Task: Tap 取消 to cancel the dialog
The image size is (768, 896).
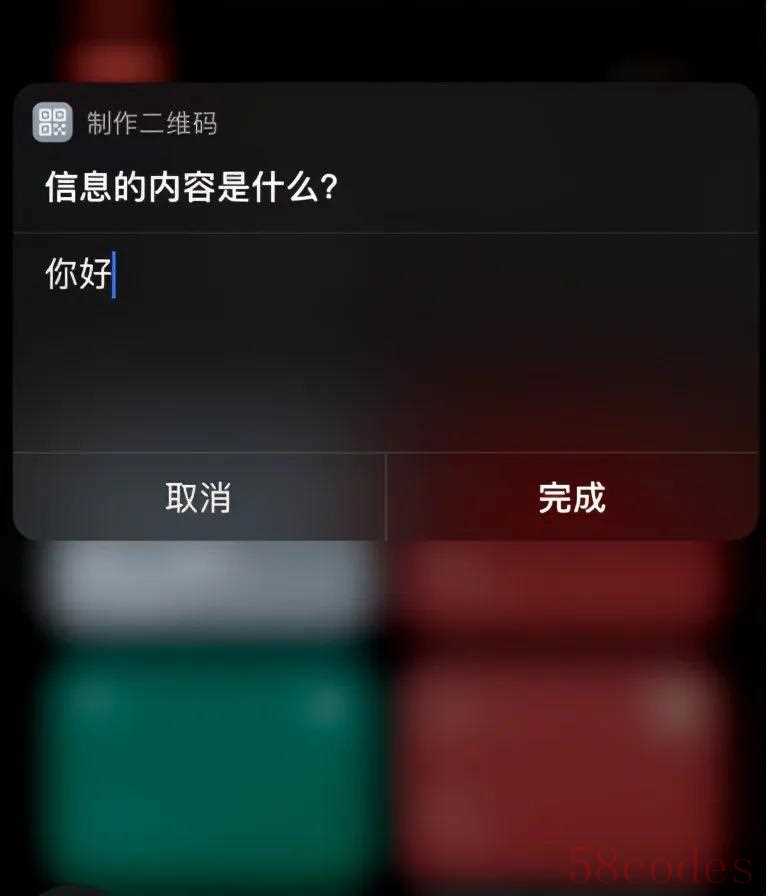Action: pos(198,497)
